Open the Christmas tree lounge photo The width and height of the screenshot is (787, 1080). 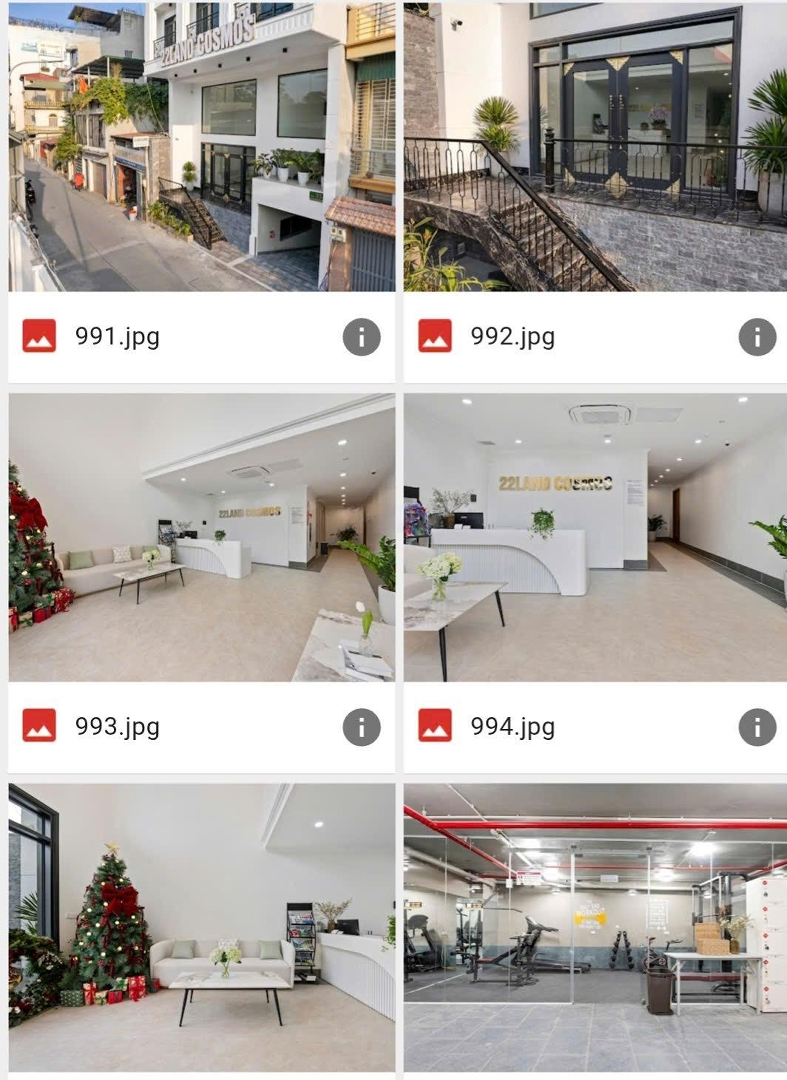(201, 926)
